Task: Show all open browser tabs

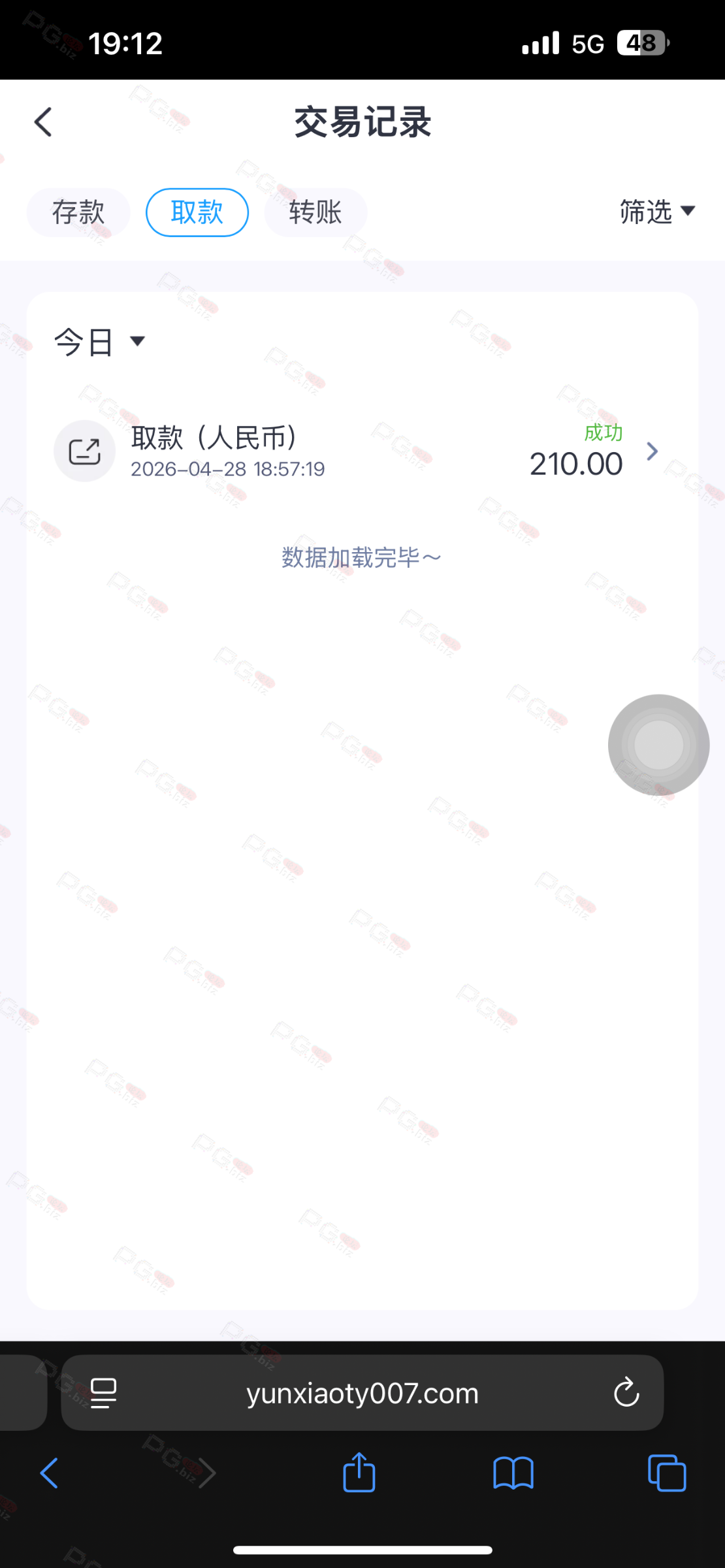Action: pyautogui.click(x=667, y=1473)
